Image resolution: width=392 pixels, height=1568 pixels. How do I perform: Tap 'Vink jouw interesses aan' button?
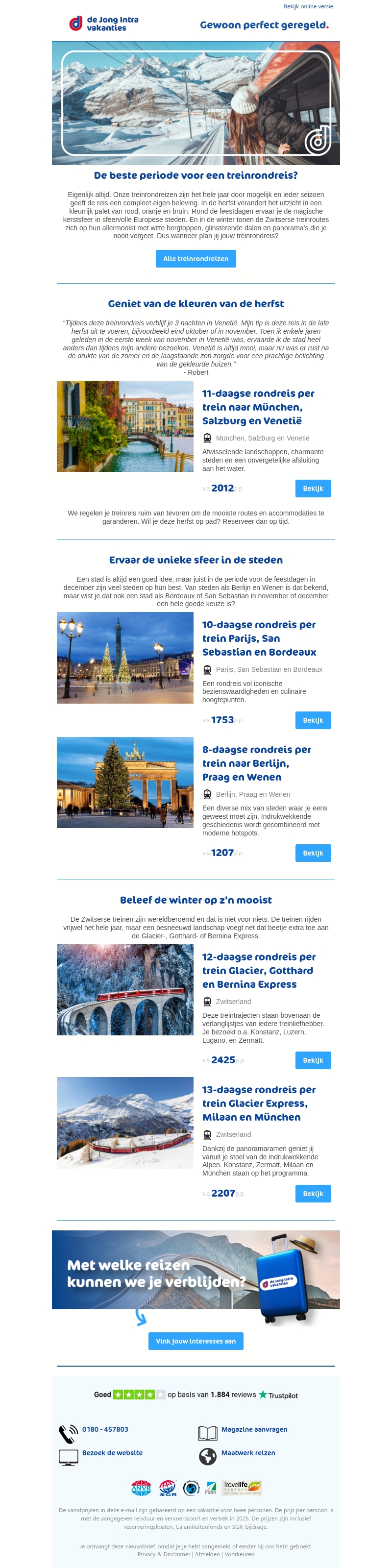click(x=196, y=1341)
